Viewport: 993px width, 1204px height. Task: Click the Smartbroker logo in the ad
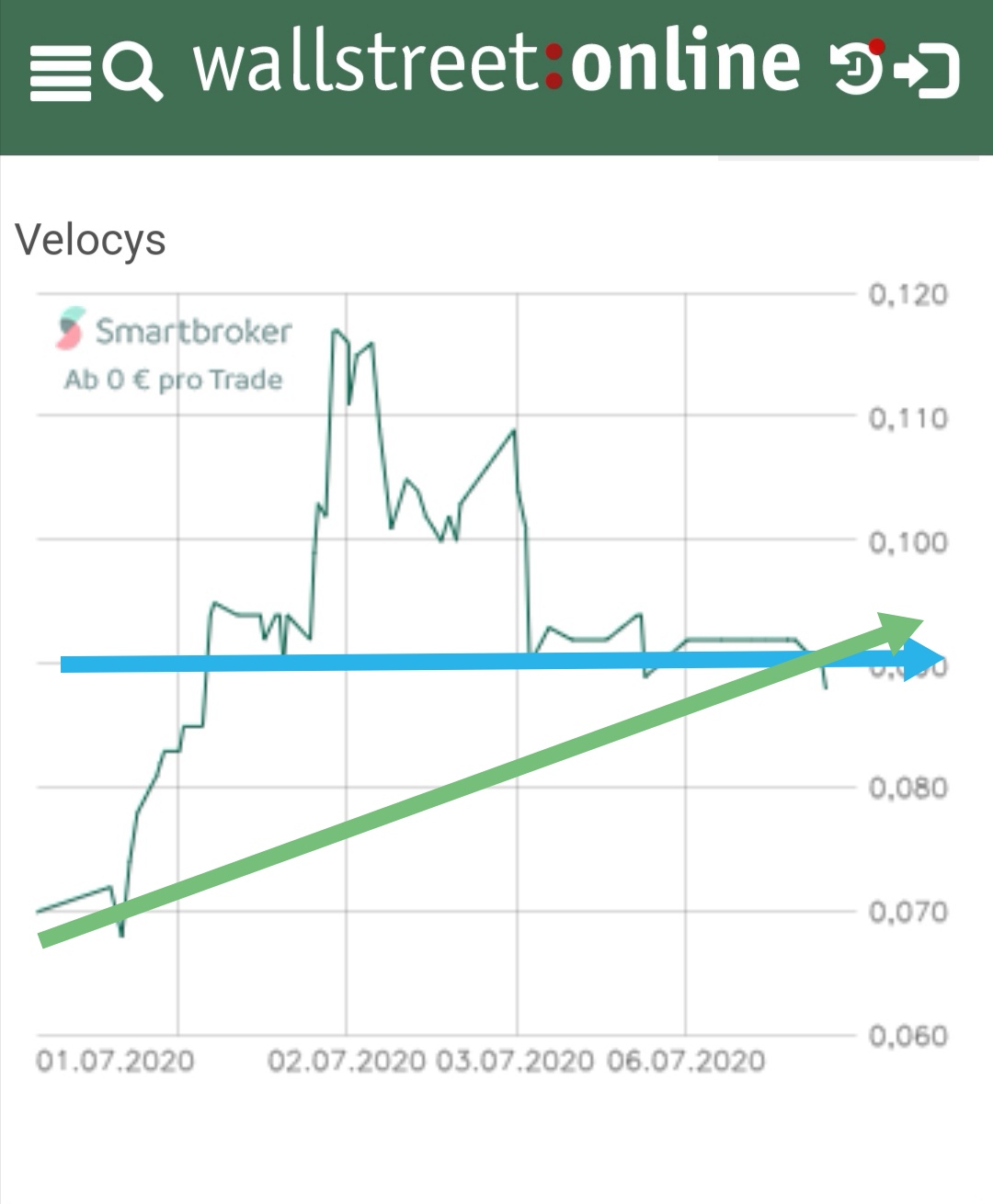[x=69, y=331]
